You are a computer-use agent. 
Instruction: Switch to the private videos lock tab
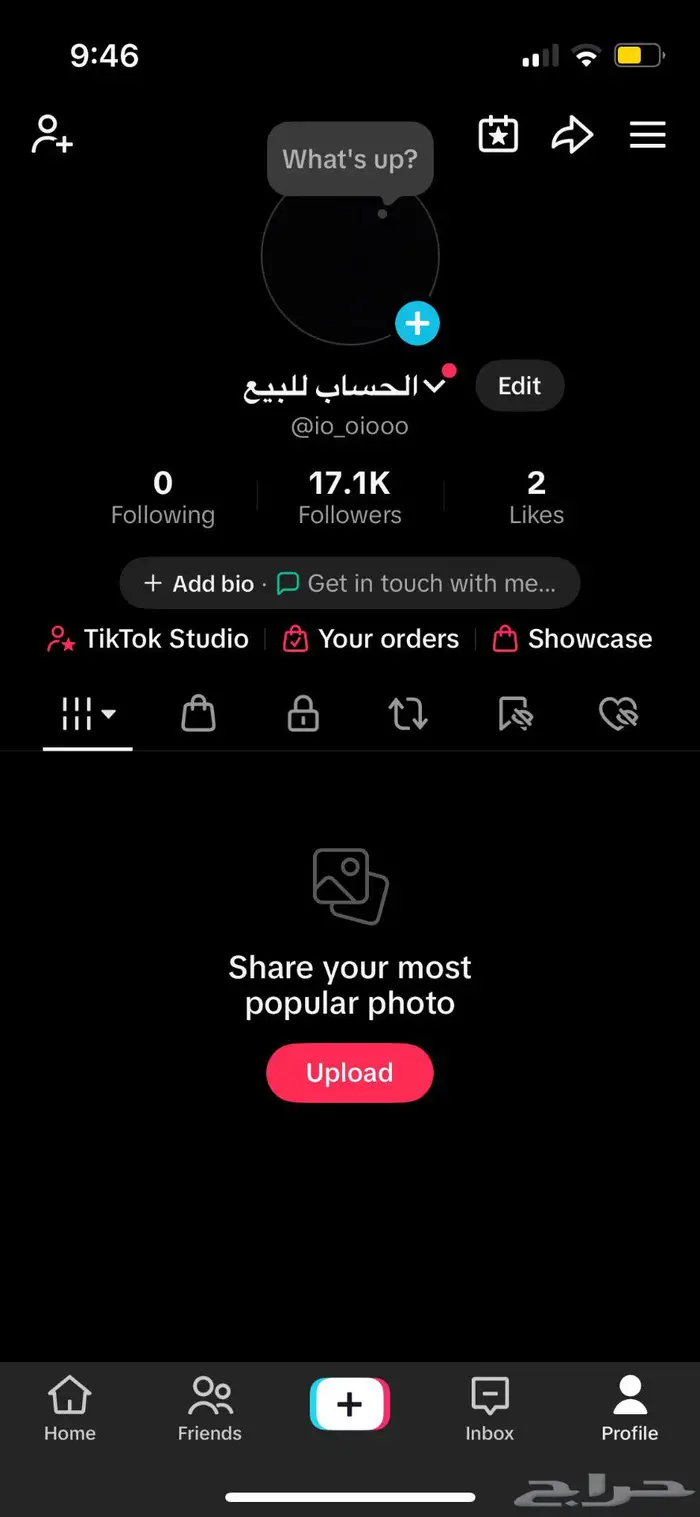tap(303, 714)
